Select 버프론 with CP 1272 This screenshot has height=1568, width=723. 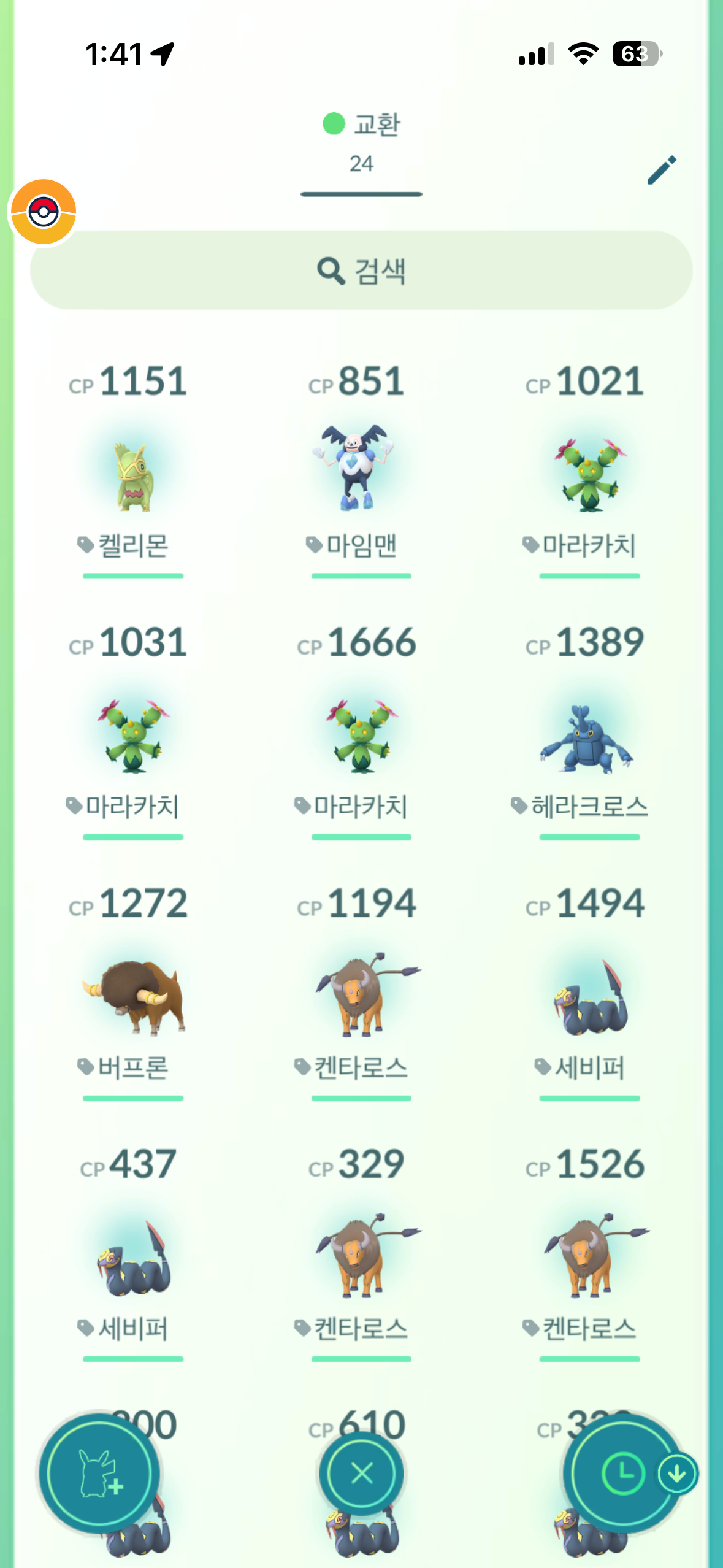point(133,997)
